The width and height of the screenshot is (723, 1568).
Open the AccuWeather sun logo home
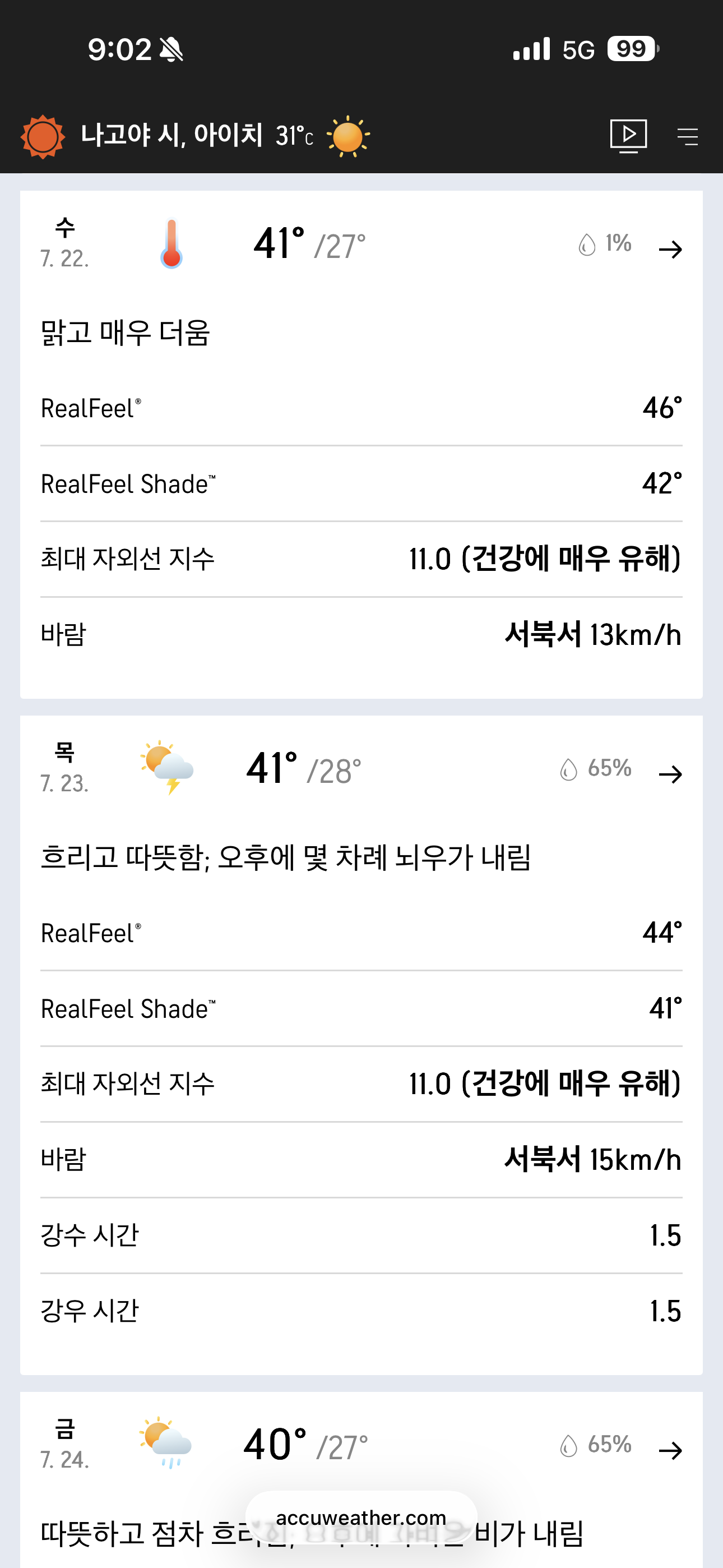tap(43, 136)
